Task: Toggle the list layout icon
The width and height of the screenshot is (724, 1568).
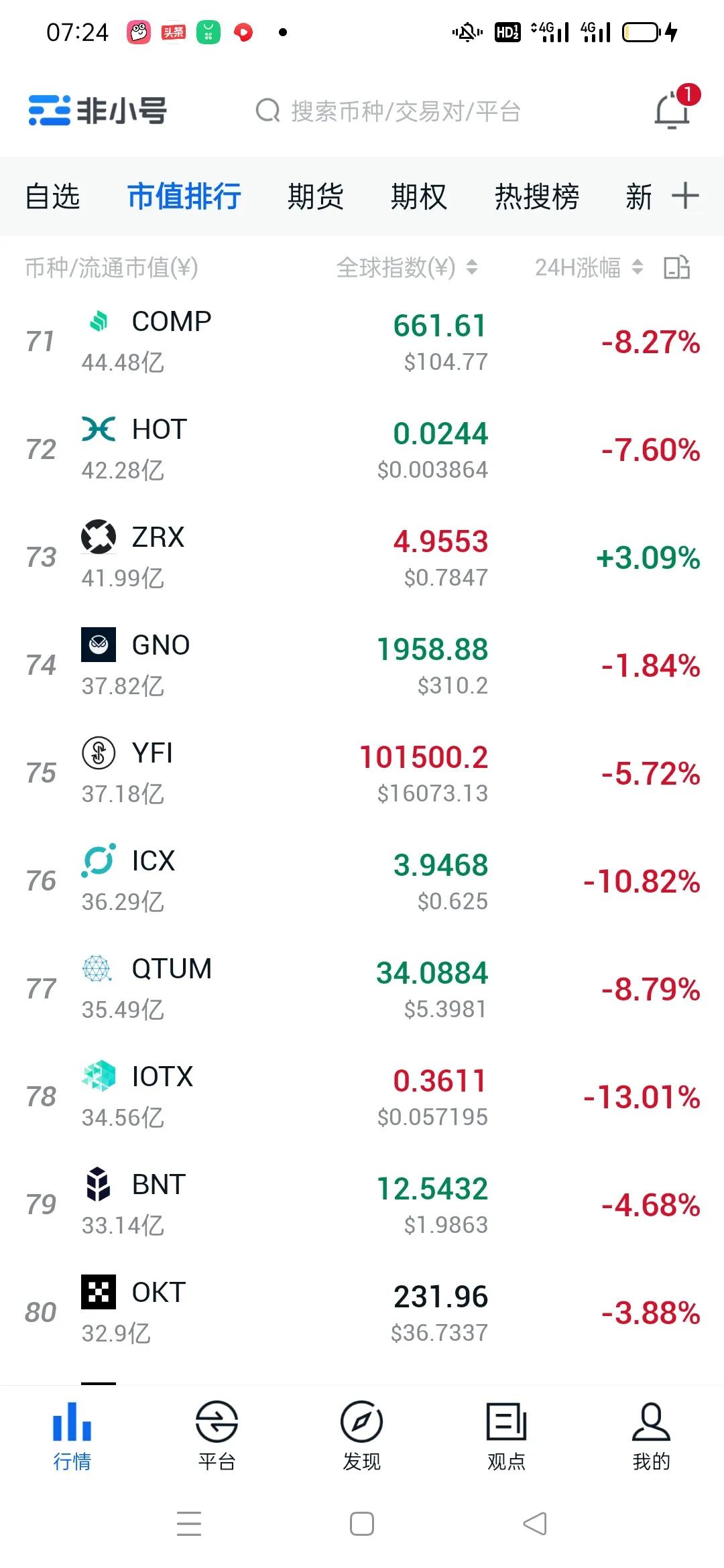Action: coord(676,267)
